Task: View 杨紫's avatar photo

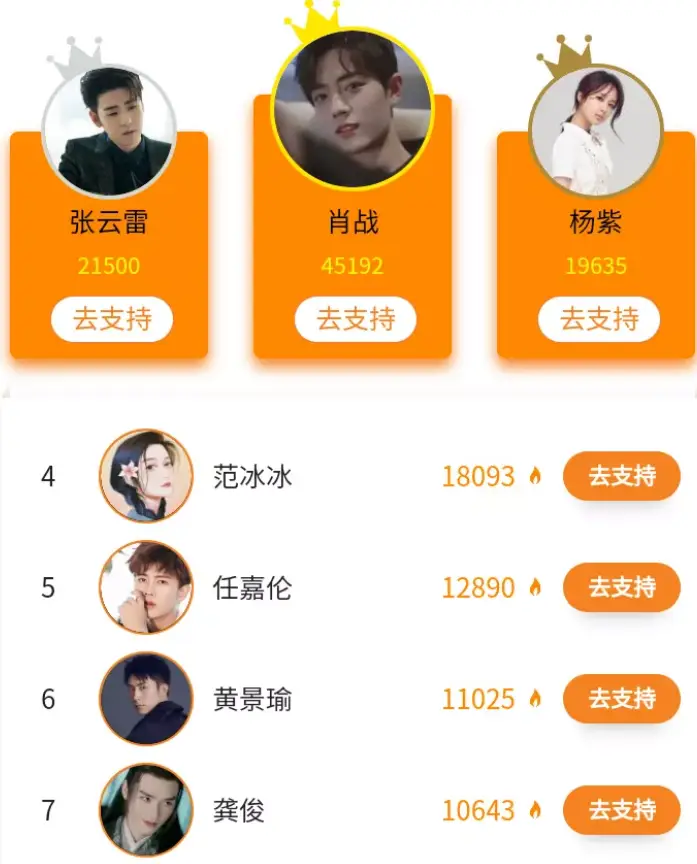Action: (x=596, y=132)
